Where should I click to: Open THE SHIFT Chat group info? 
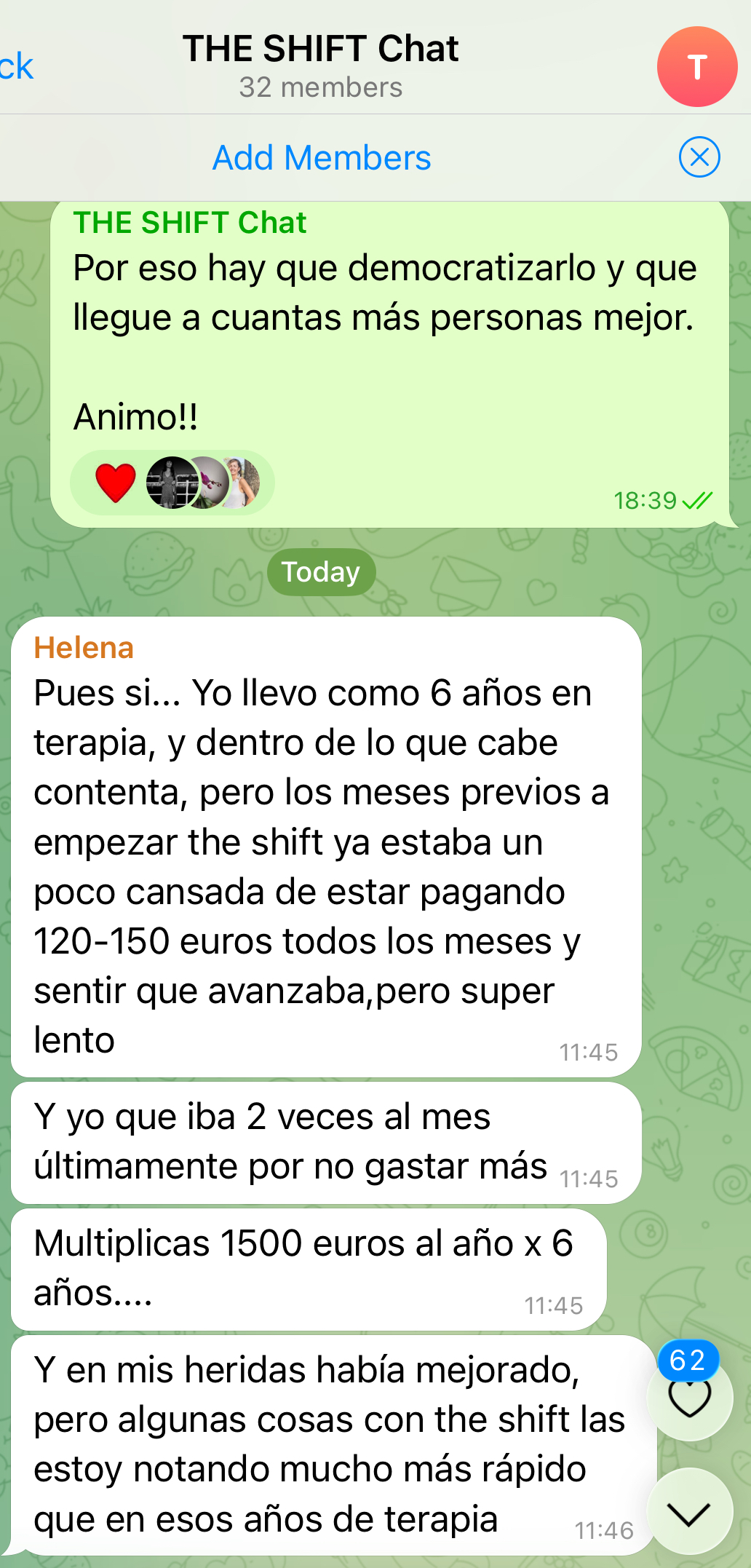click(320, 66)
